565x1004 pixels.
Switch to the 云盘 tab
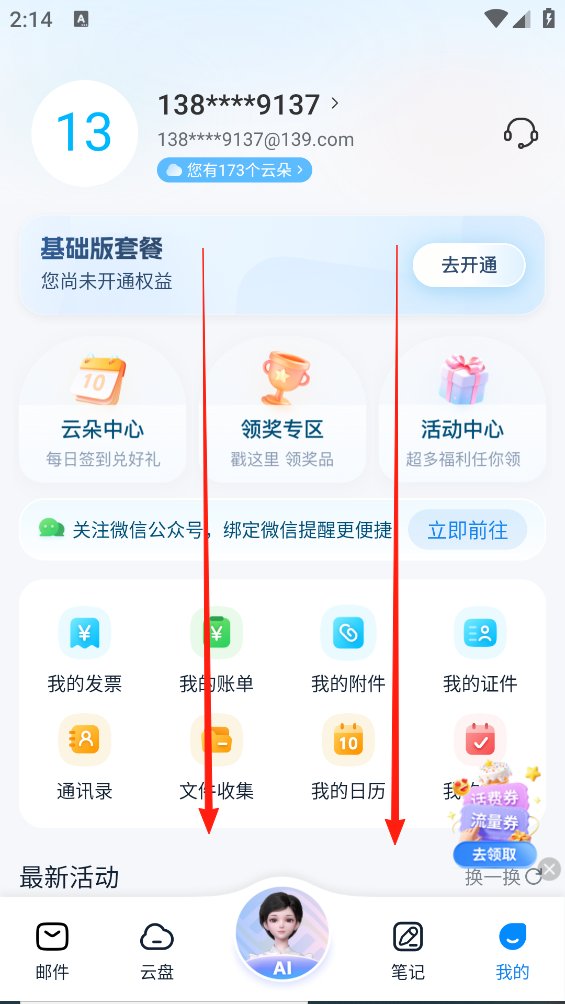click(157, 951)
